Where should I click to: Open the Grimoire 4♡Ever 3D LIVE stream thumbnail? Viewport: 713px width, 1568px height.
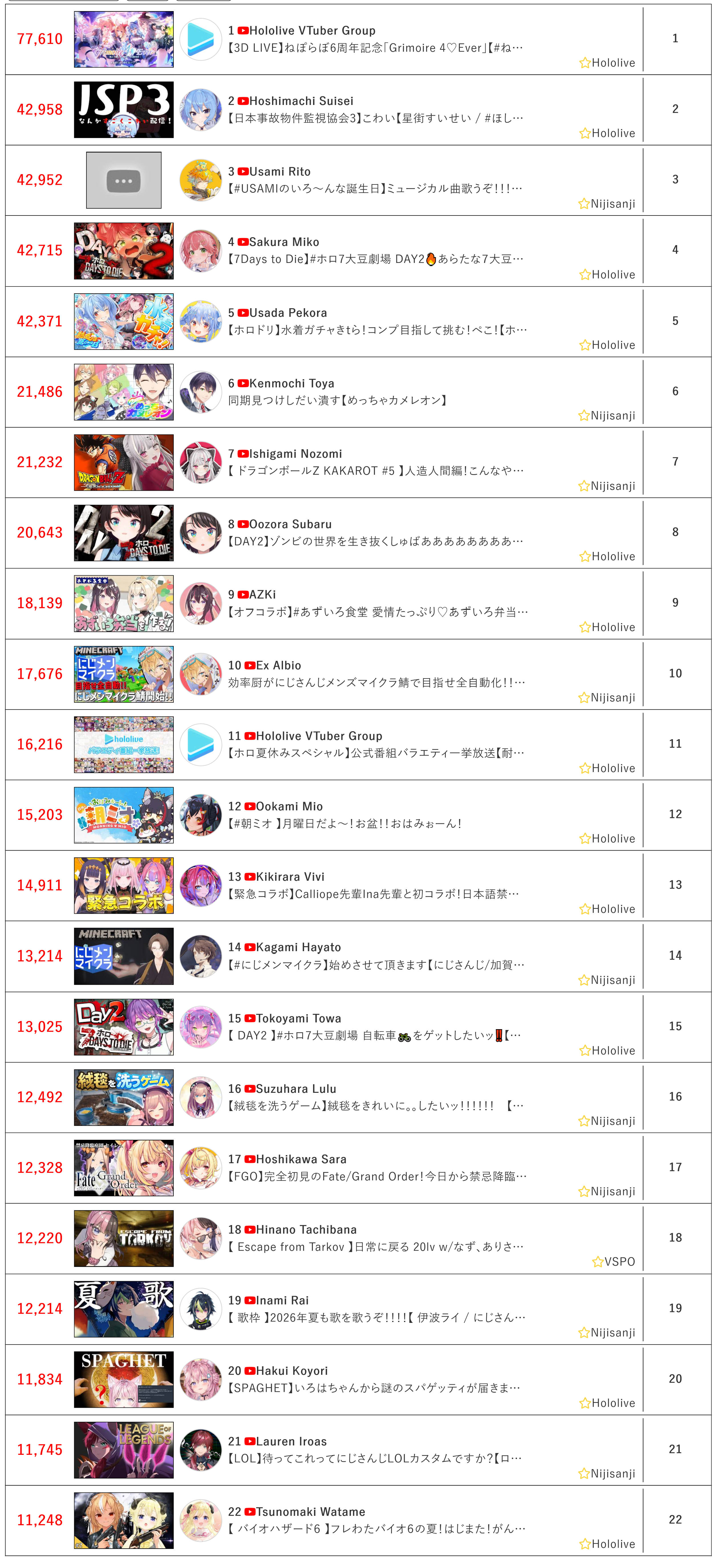(123, 39)
